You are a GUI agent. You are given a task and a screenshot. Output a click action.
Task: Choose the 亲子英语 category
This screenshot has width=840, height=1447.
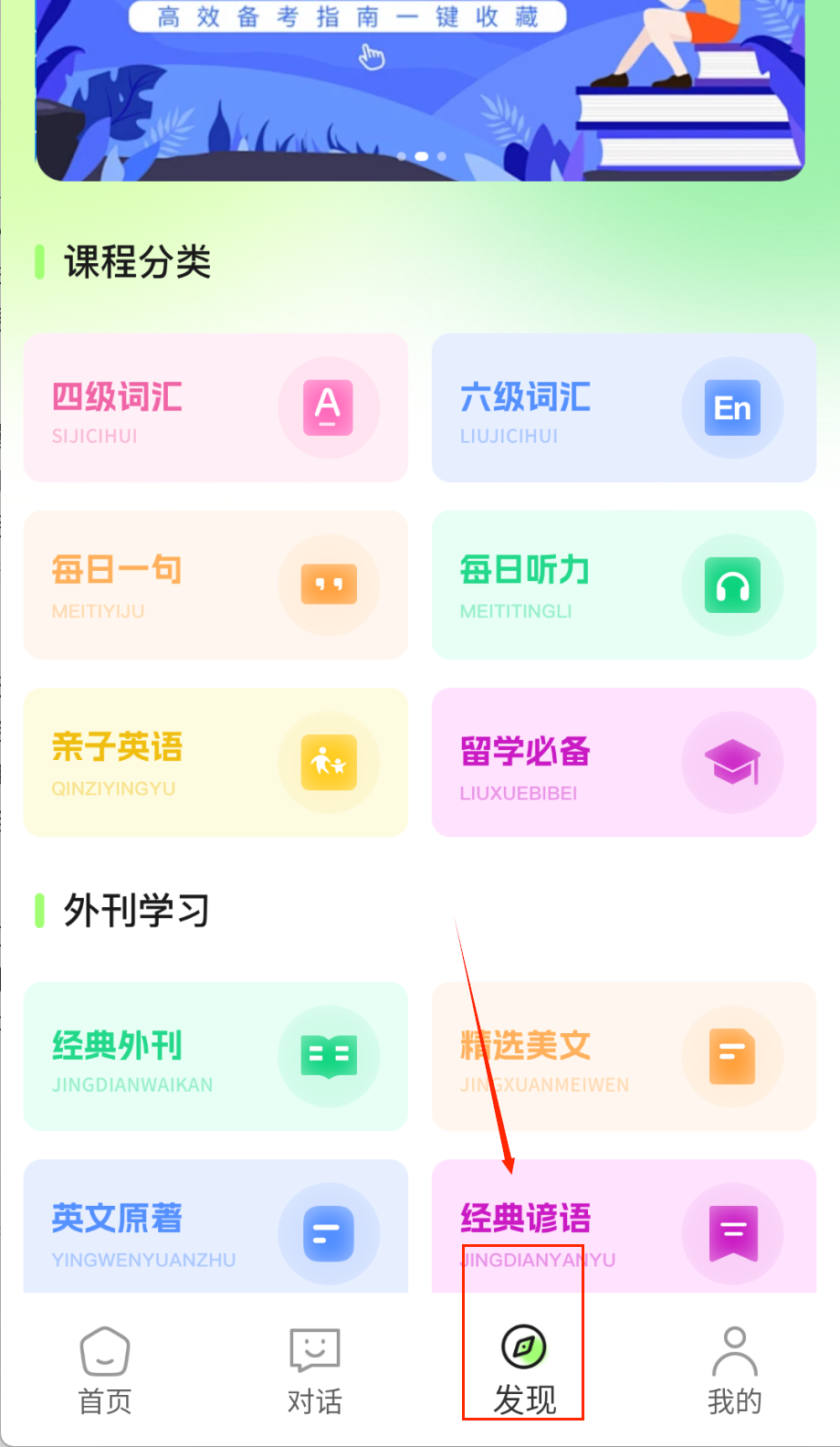pos(215,762)
